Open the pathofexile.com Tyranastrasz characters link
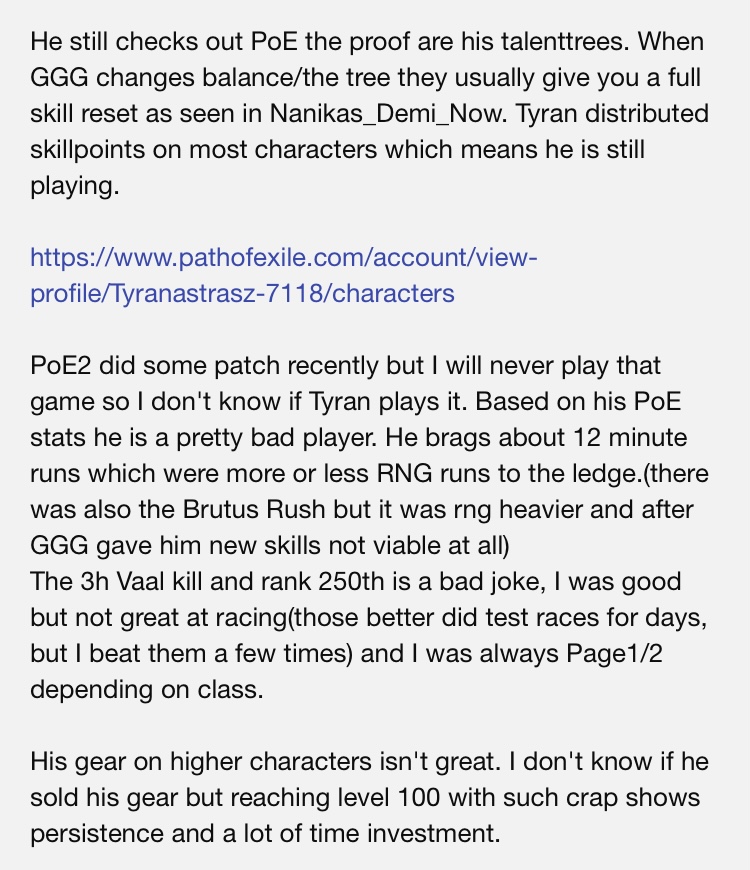The image size is (750, 870). [283, 275]
